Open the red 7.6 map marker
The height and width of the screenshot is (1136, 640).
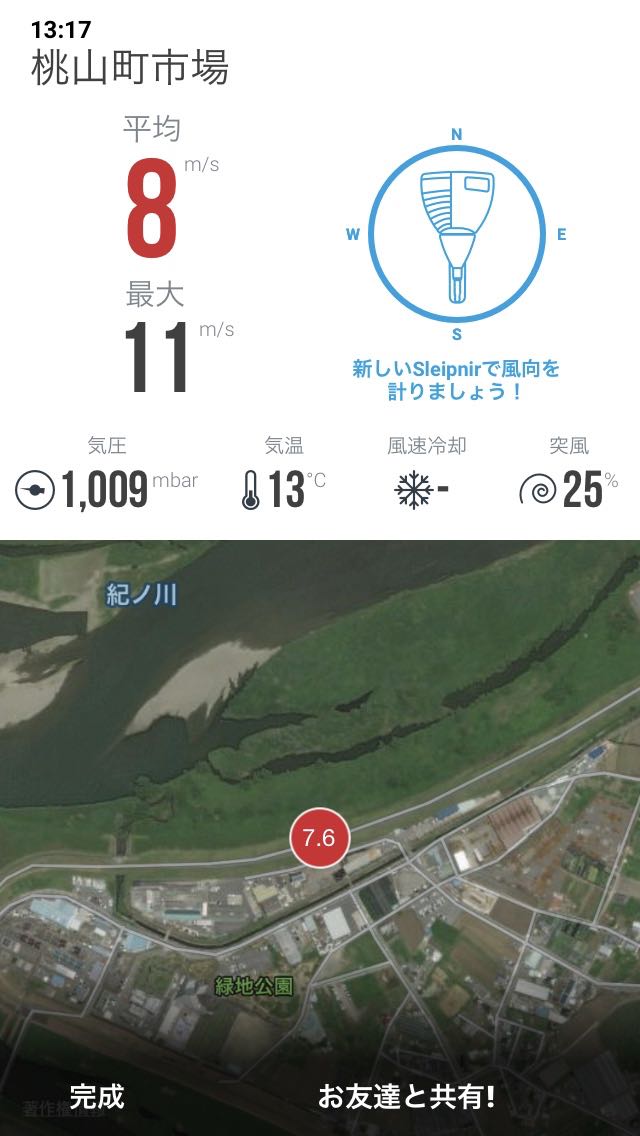[x=319, y=838]
